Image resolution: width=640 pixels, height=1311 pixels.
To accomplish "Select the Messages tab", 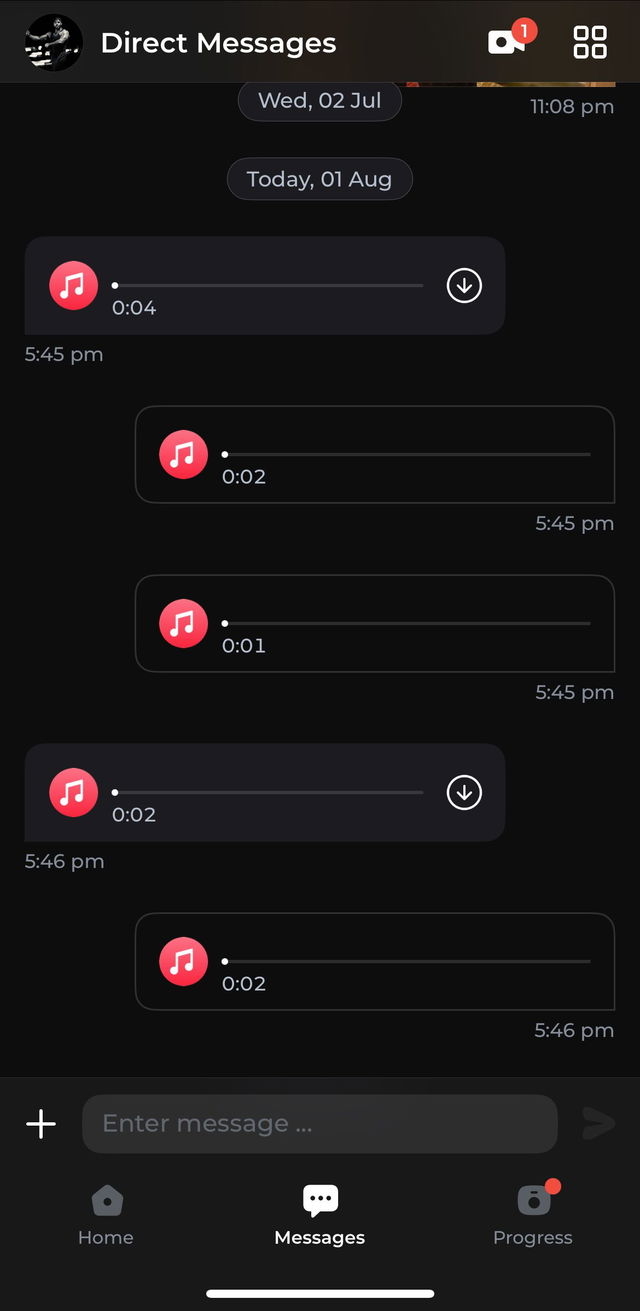I will pyautogui.click(x=320, y=1216).
